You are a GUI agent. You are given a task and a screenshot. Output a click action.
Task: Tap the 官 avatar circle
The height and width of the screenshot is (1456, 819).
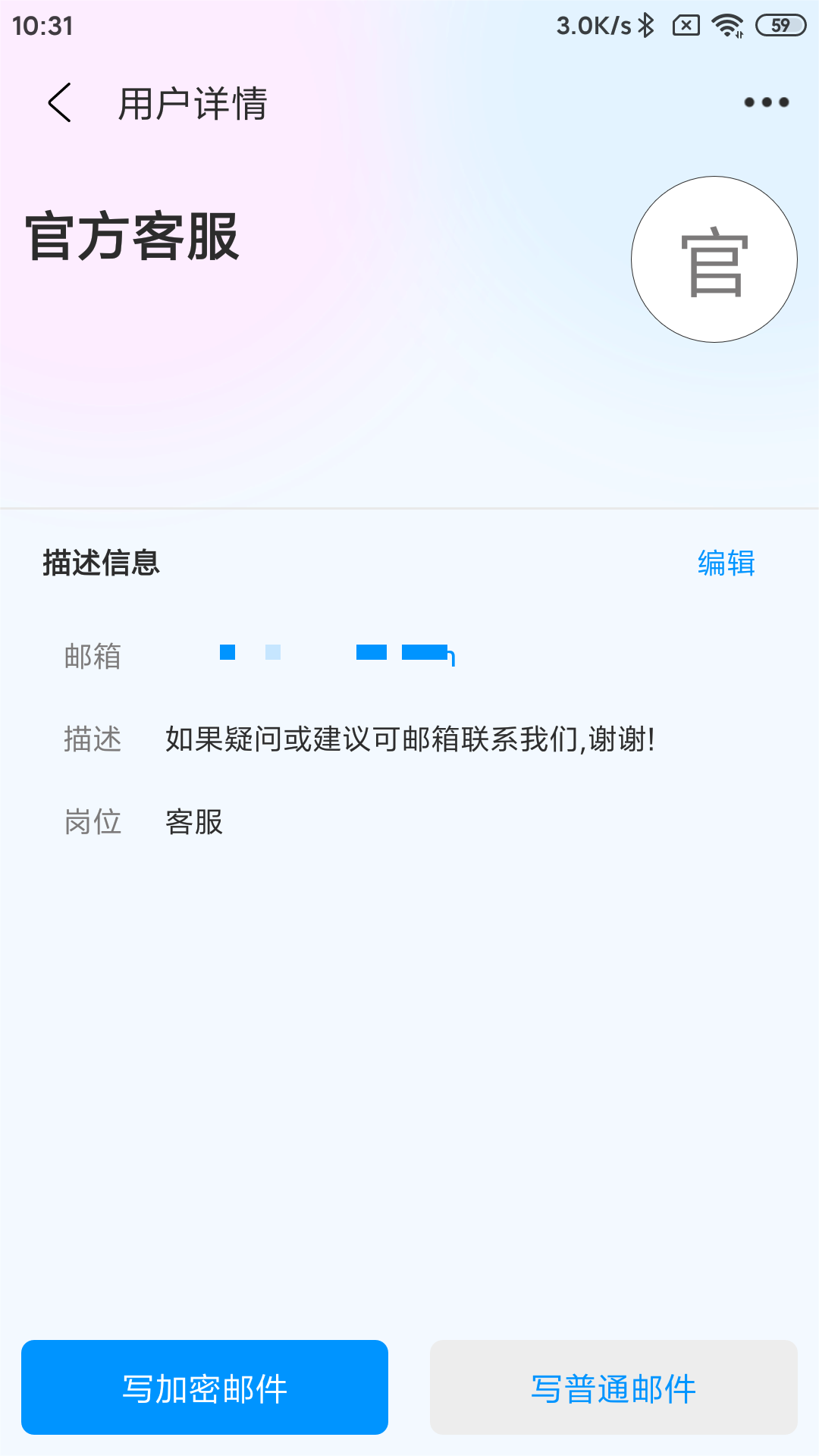pyautogui.click(x=713, y=259)
